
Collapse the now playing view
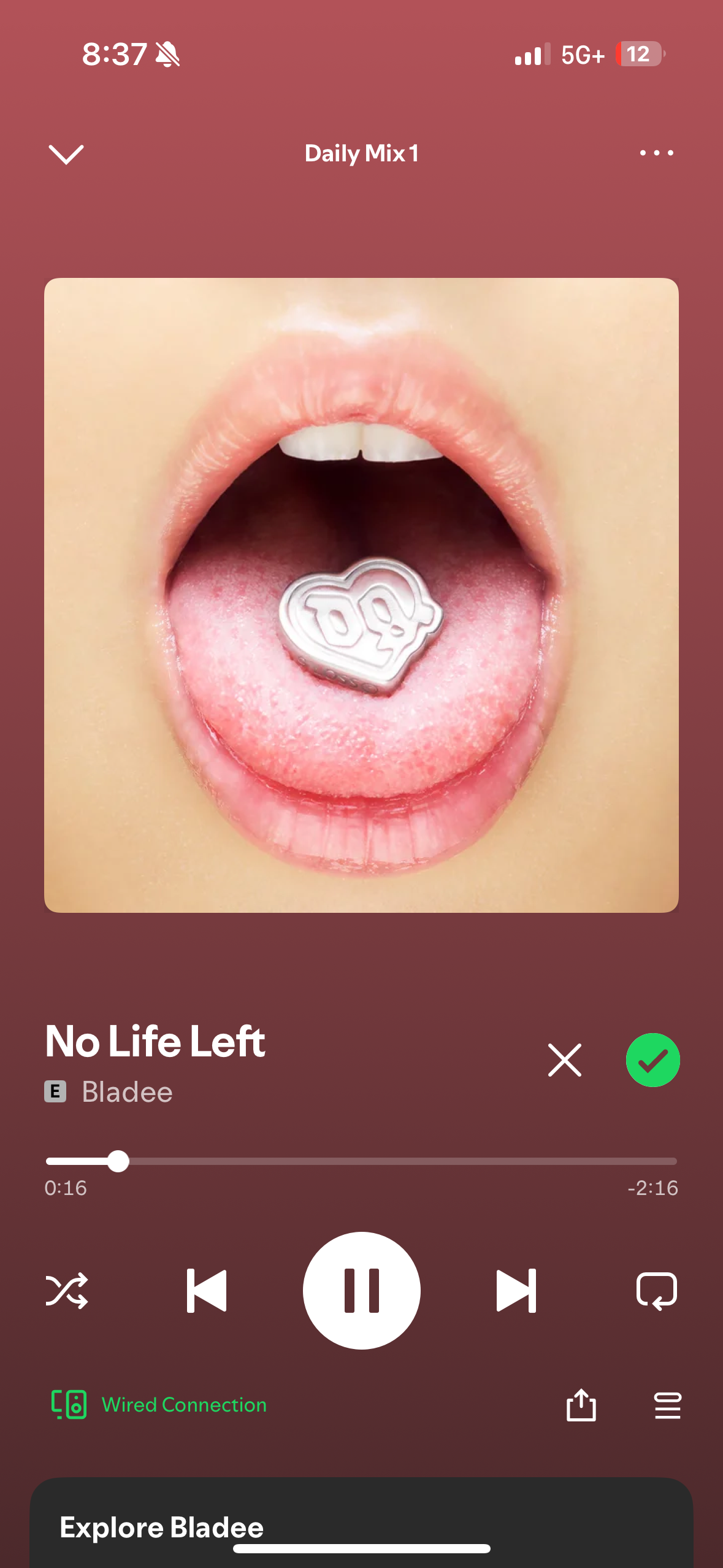(66, 154)
